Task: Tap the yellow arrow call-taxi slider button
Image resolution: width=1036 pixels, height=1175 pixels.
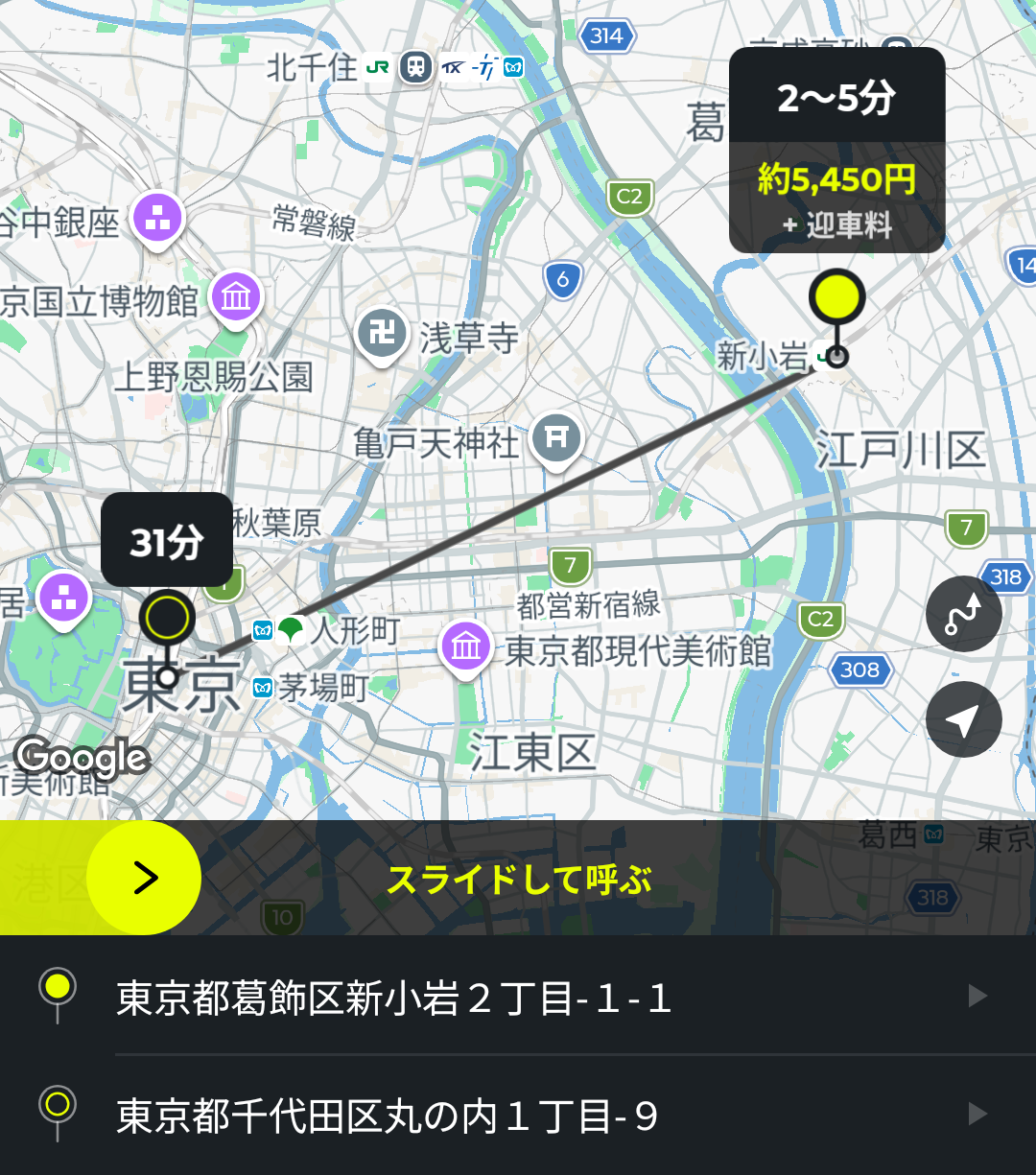Action: (x=144, y=877)
